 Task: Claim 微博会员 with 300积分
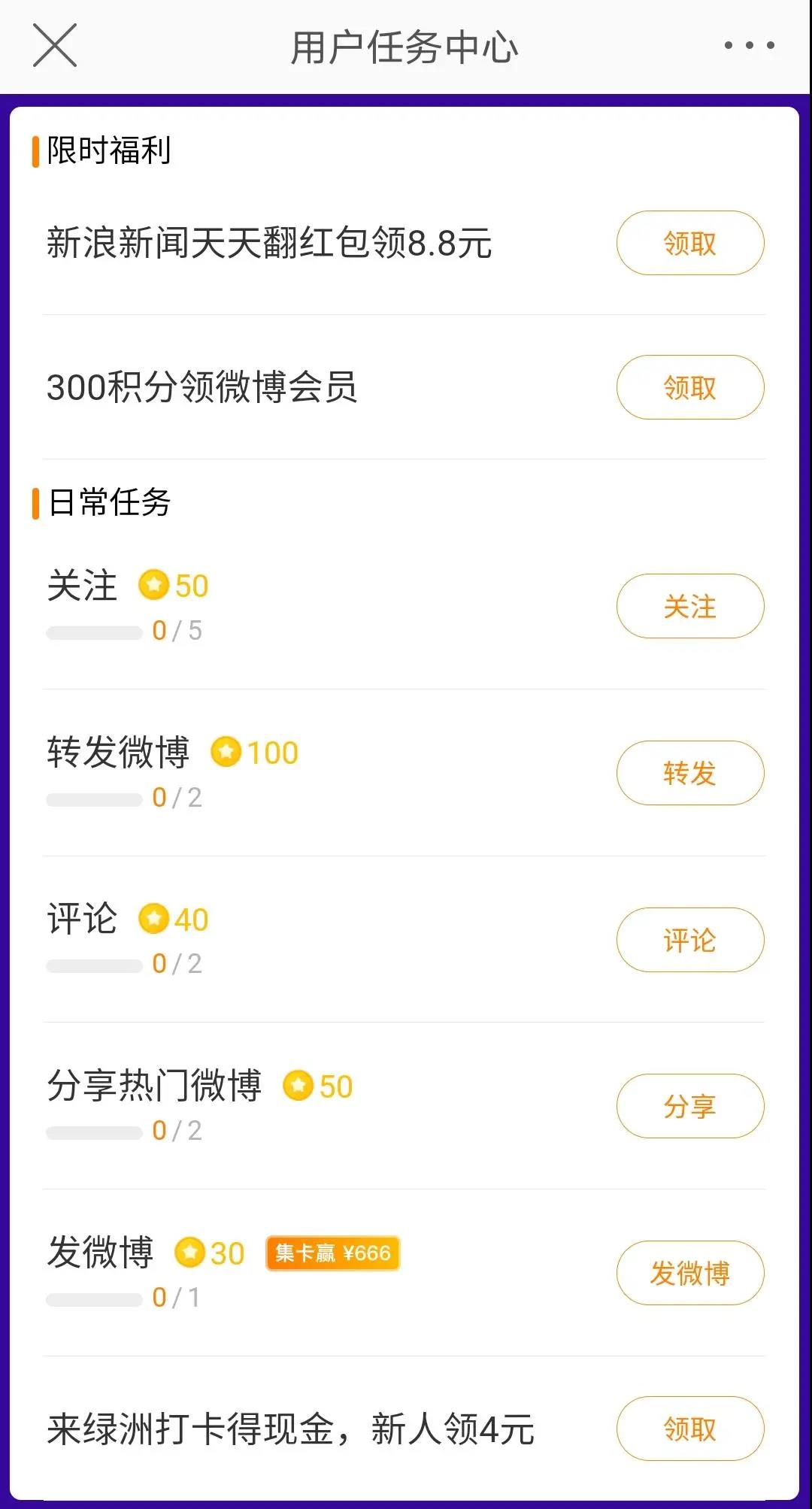coord(689,387)
